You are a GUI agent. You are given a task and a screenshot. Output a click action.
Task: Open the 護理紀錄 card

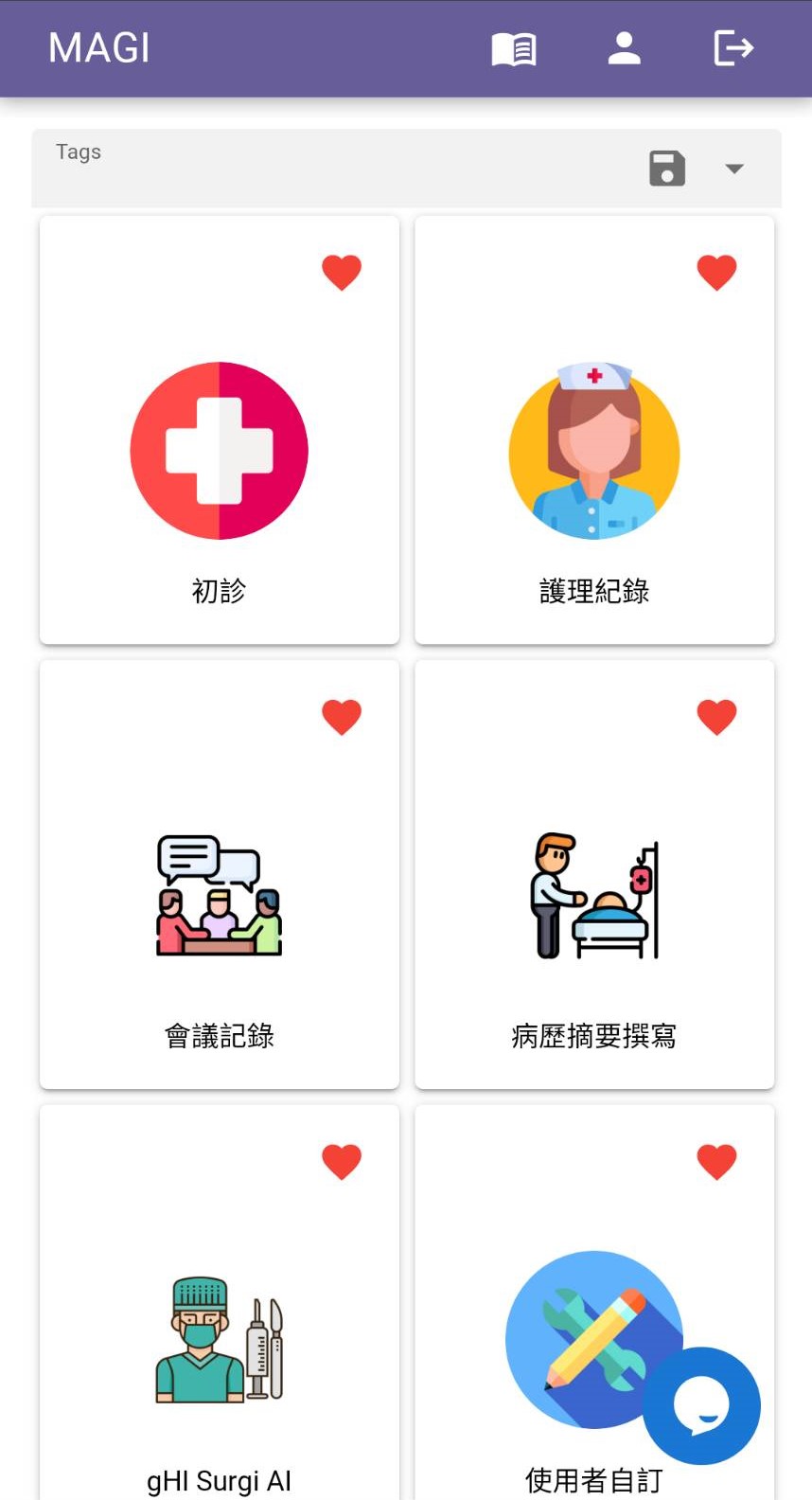[x=594, y=431]
